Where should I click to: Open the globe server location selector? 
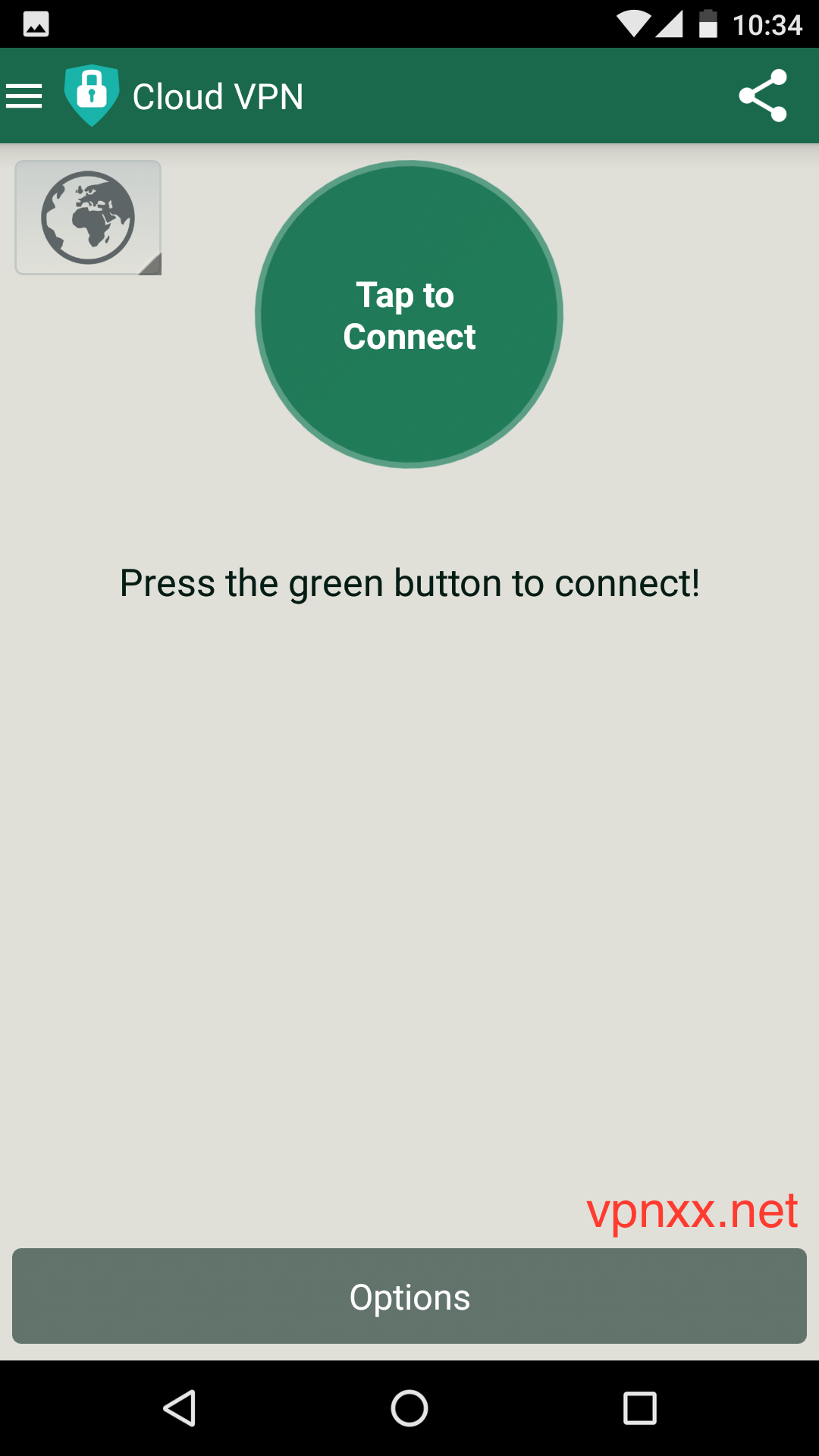click(88, 218)
